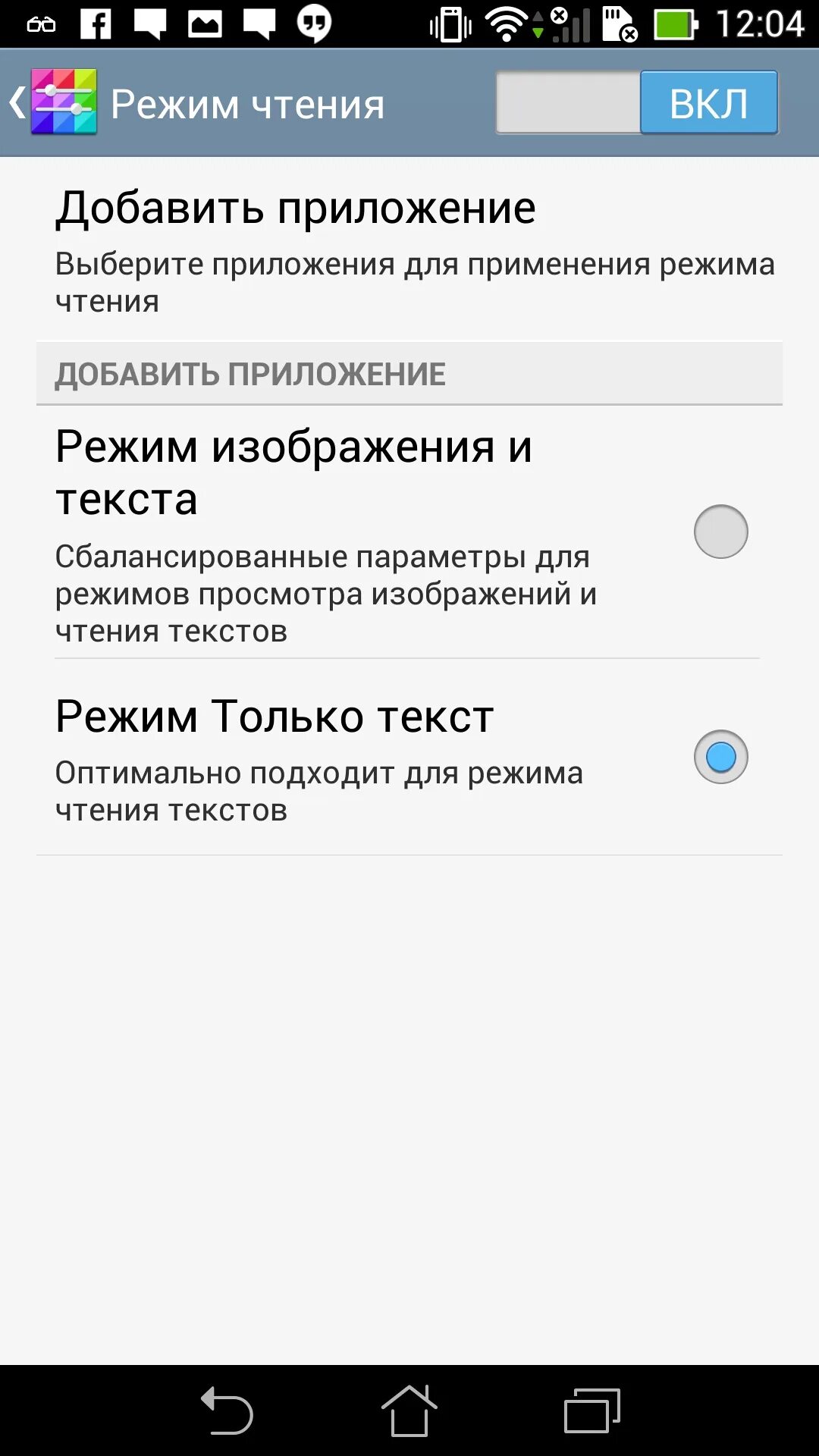Tap the Режим чтения app icon

click(63, 104)
